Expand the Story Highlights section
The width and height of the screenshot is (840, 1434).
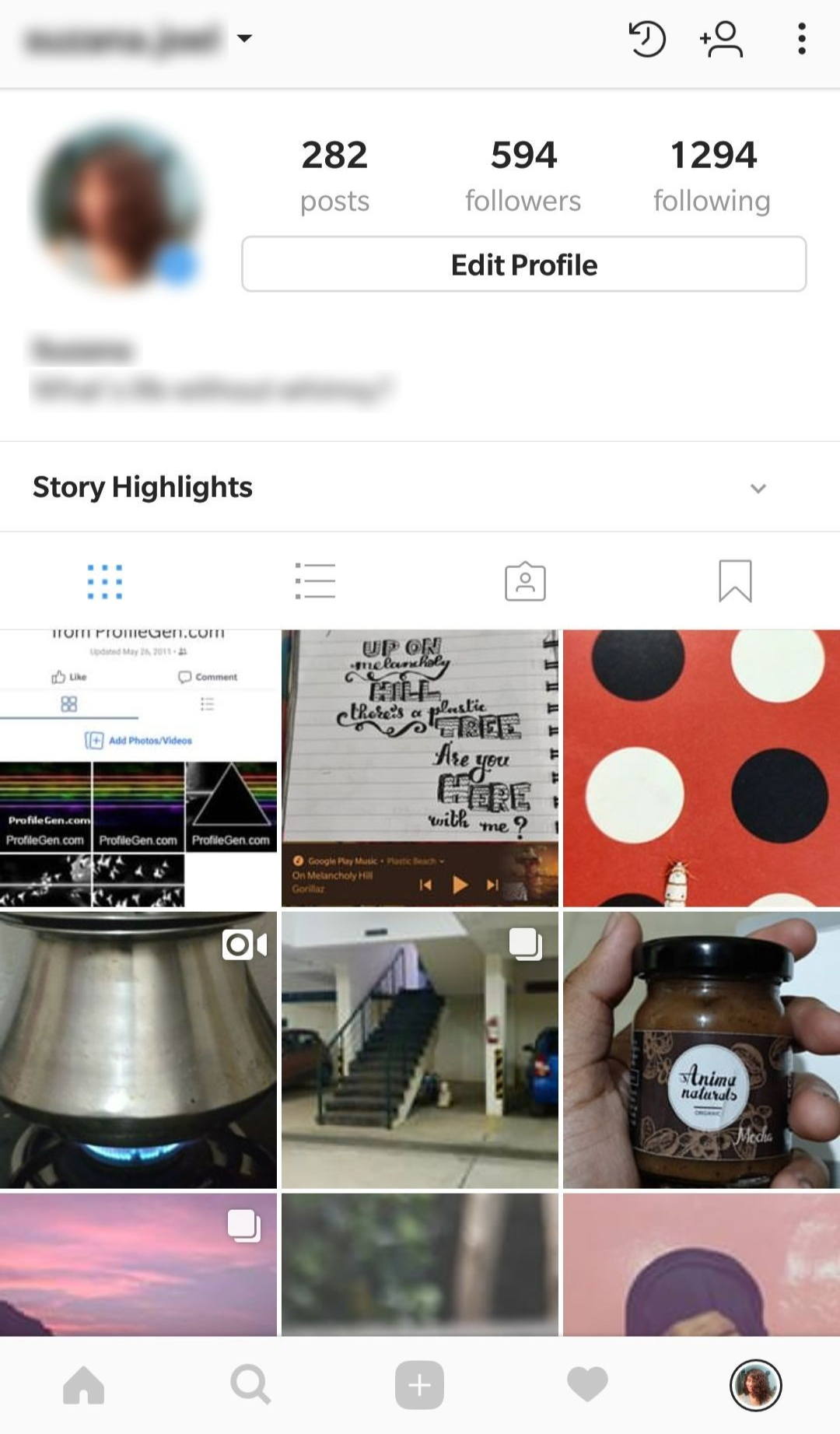click(758, 488)
